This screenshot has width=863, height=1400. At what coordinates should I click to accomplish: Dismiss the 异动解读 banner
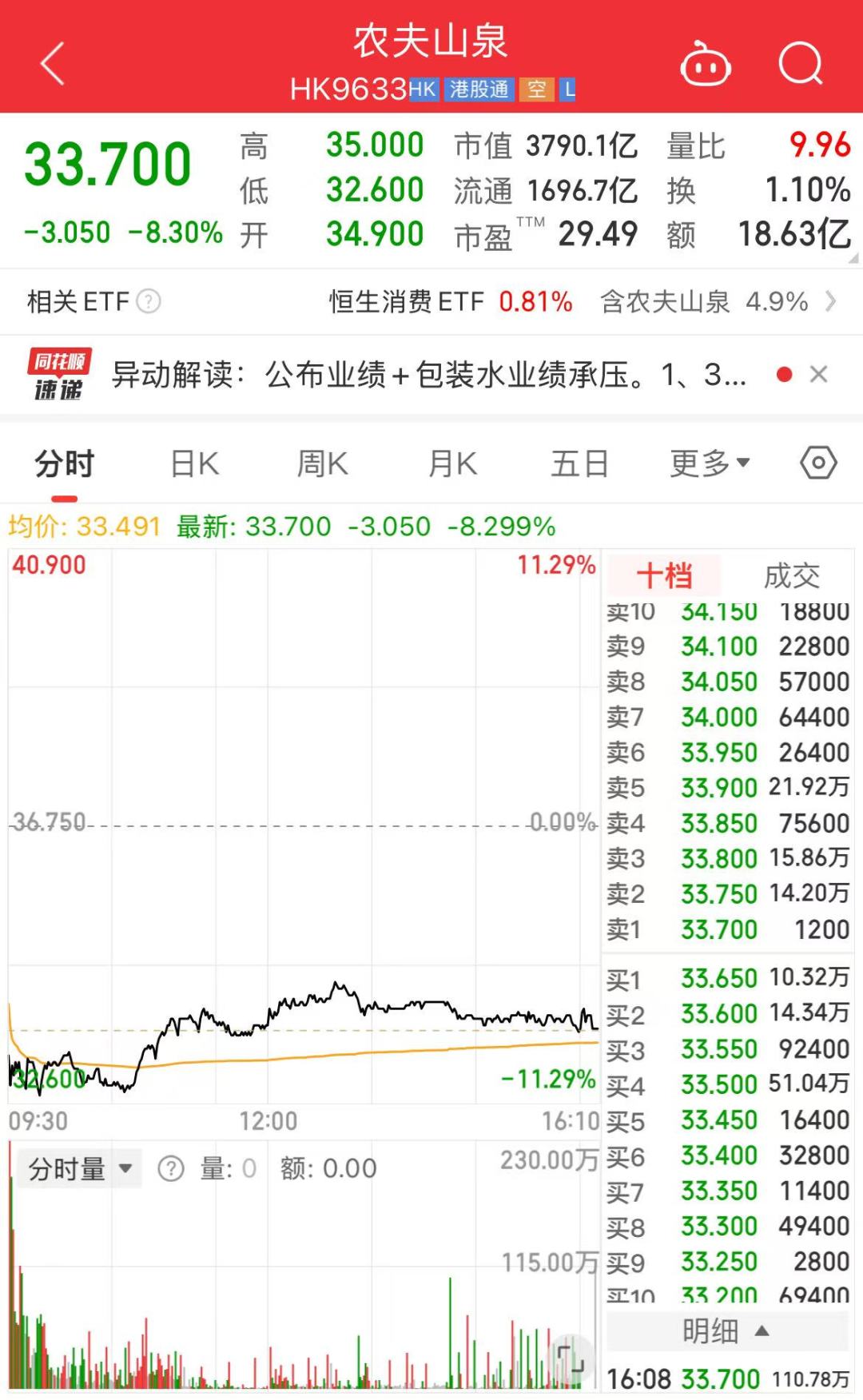(818, 374)
